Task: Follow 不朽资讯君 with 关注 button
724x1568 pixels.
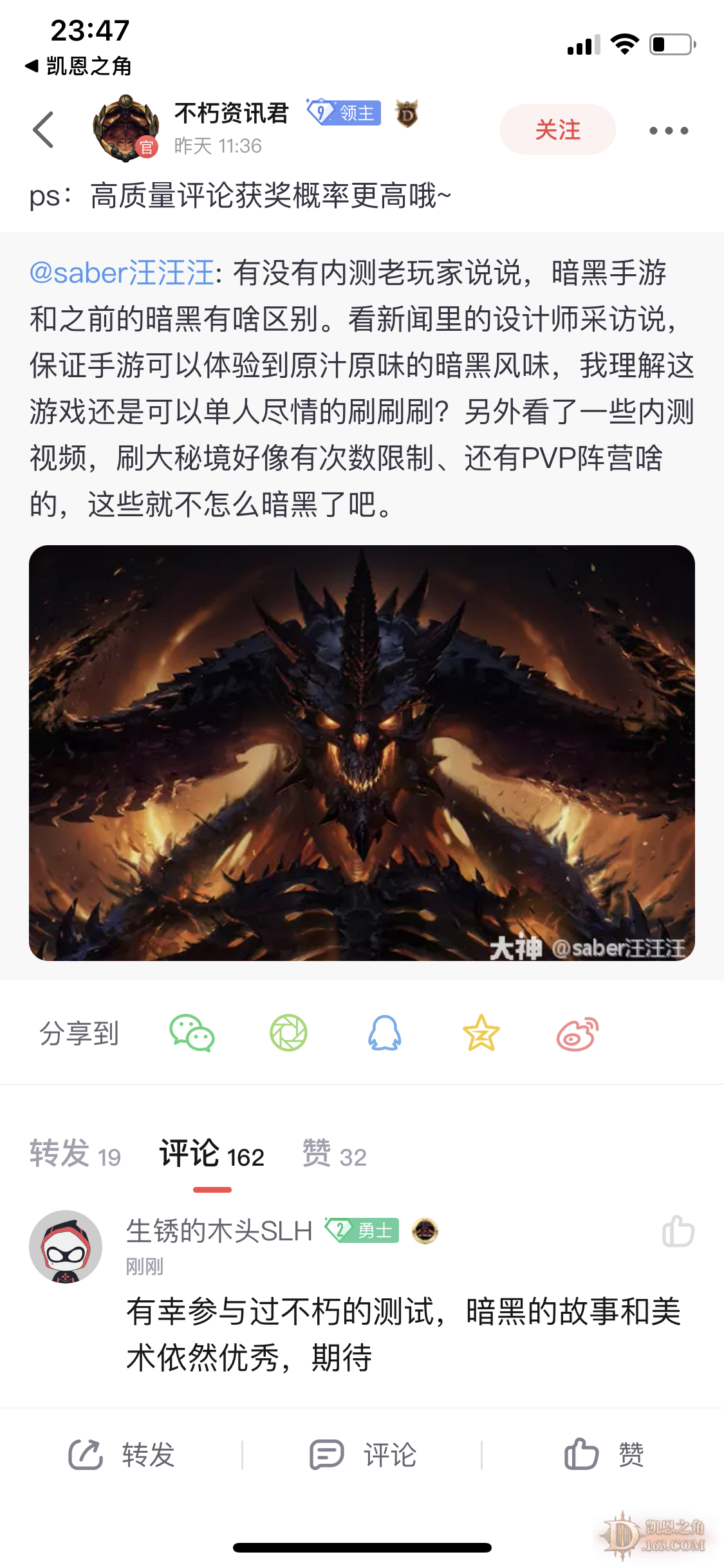Action: pos(557,130)
